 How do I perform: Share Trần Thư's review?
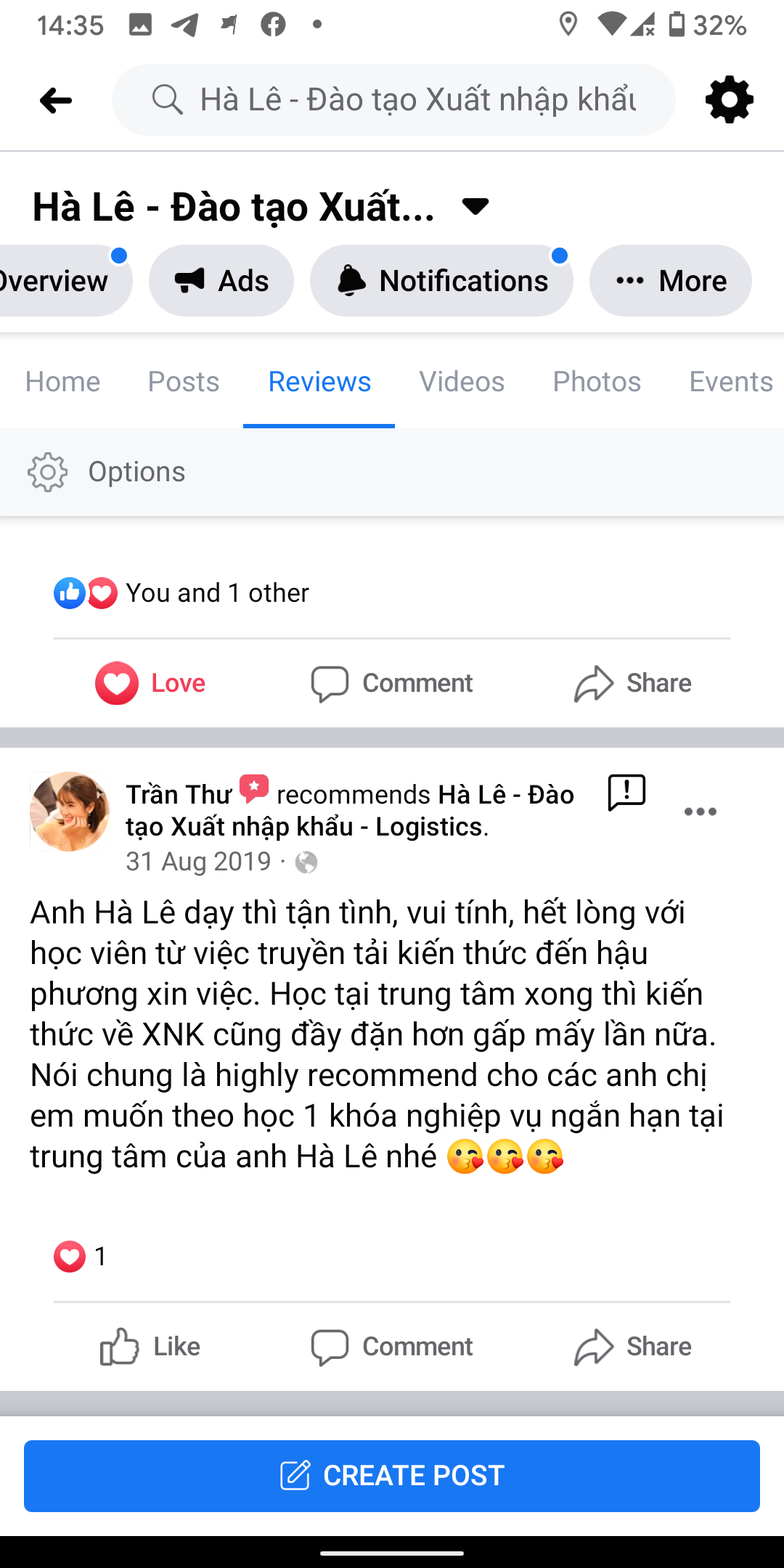(632, 1347)
